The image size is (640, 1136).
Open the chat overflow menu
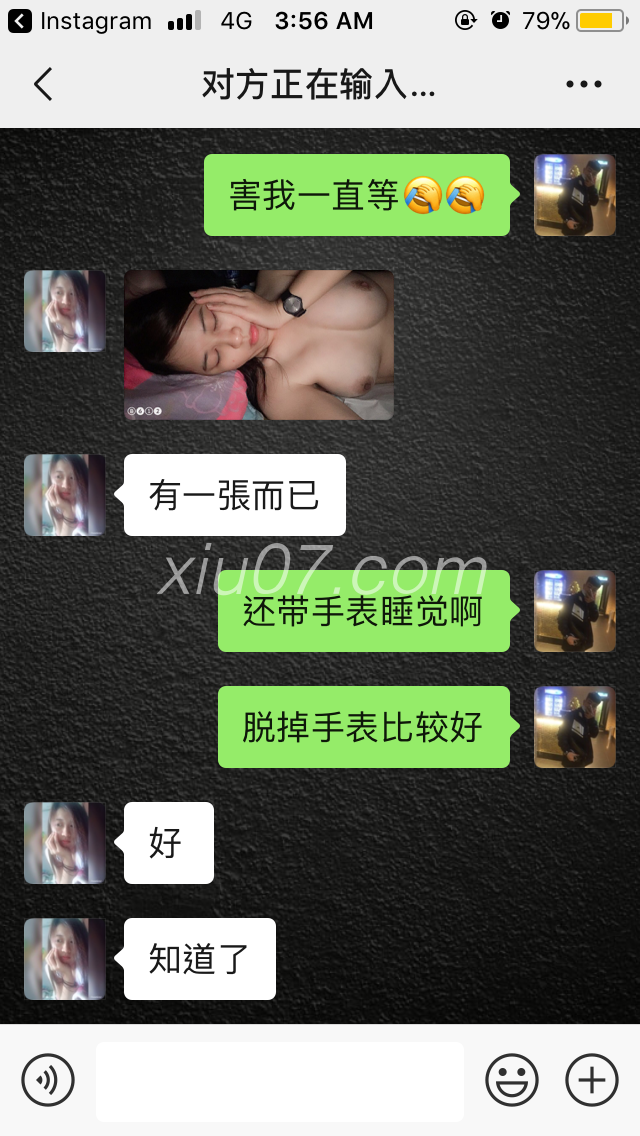[x=584, y=85]
